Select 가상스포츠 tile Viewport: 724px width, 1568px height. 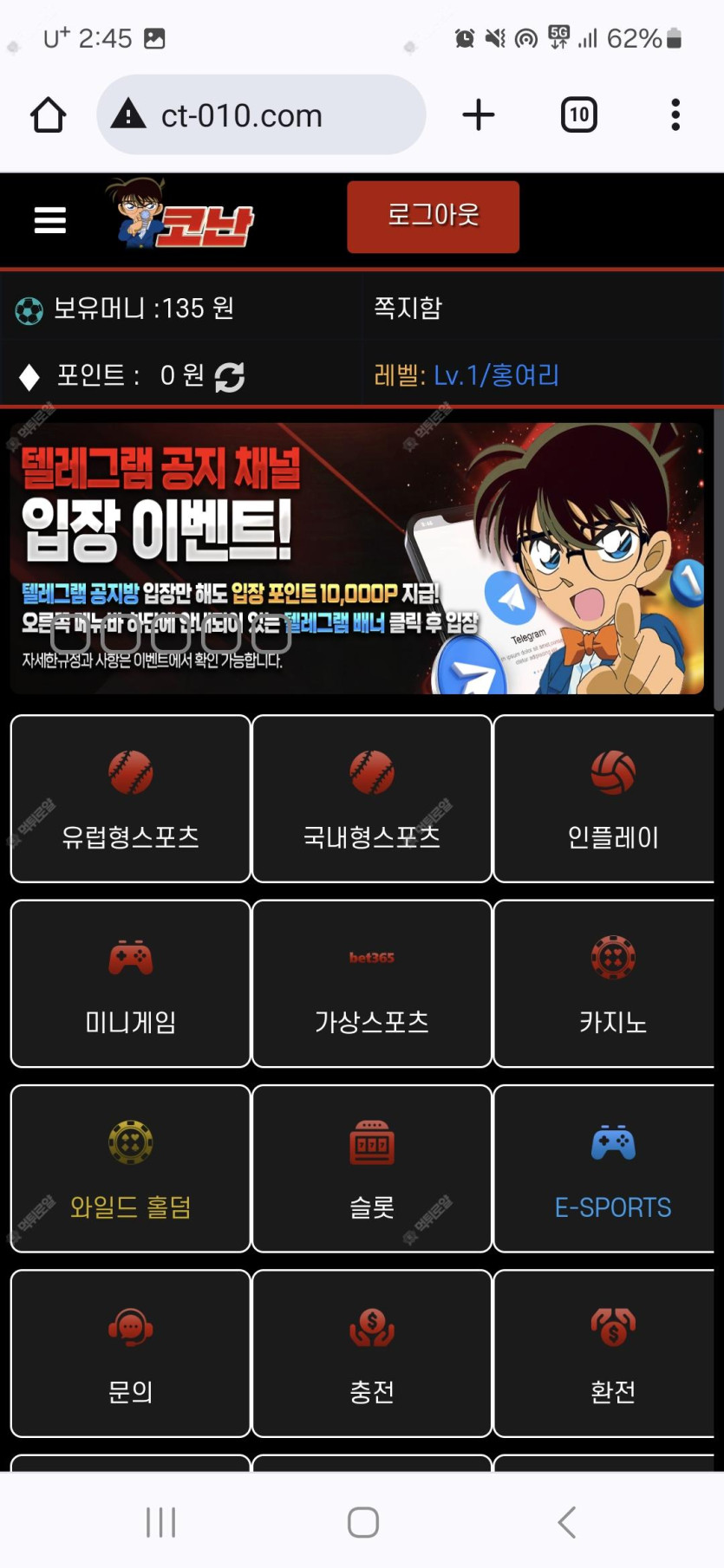(372, 984)
